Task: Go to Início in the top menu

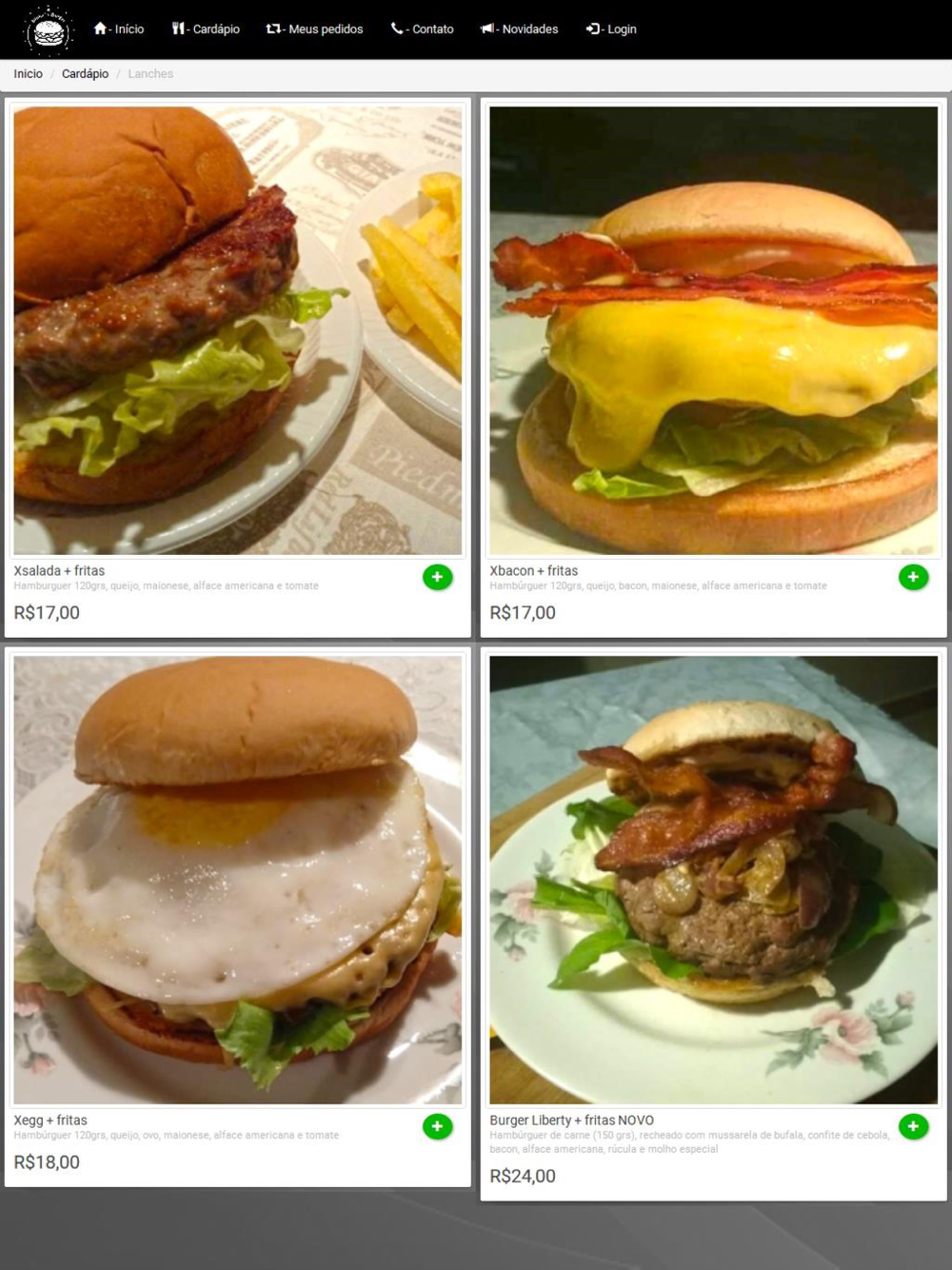Action: [119, 30]
